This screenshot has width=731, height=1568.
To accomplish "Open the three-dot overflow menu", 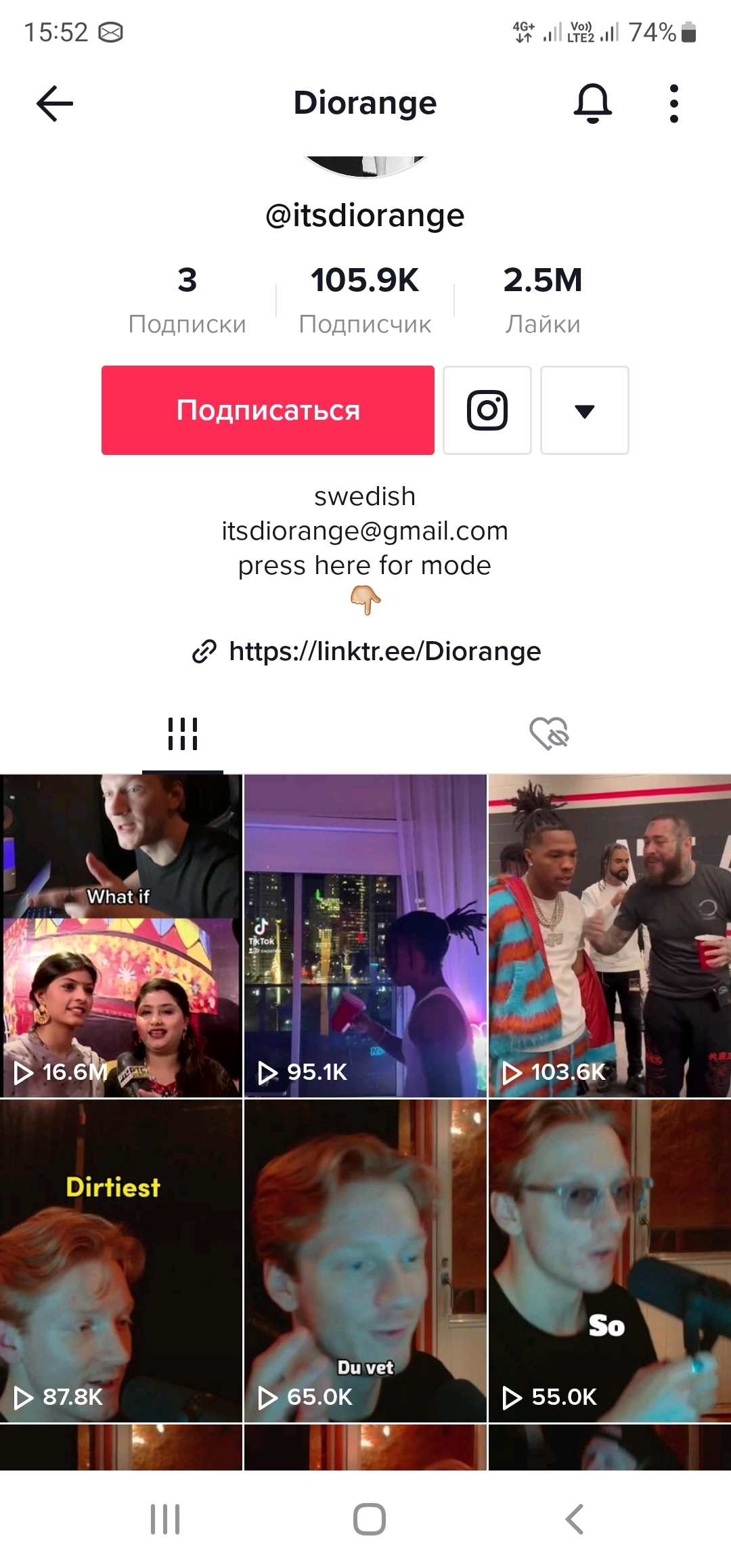I will coord(673,104).
